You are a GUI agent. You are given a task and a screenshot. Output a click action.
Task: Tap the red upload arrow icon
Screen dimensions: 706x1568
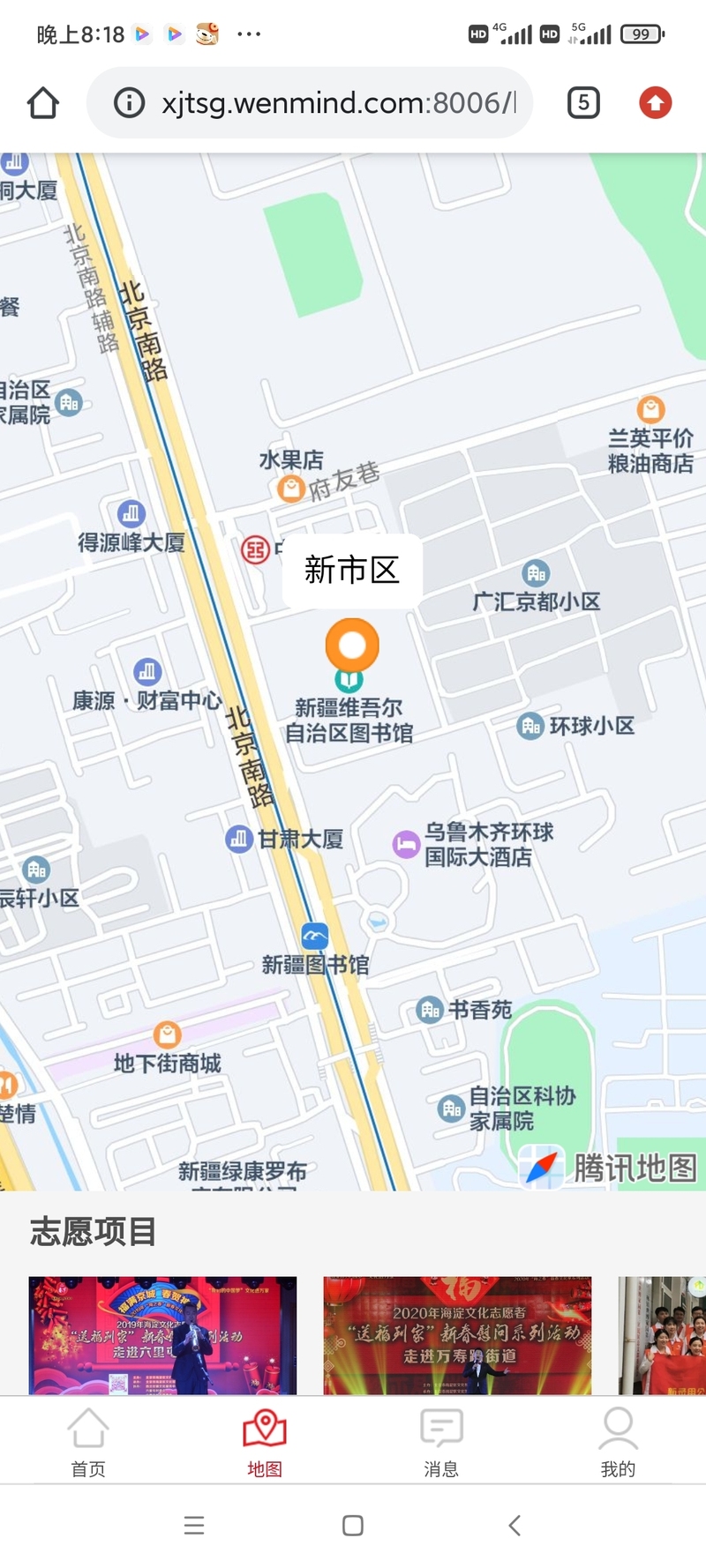(655, 103)
